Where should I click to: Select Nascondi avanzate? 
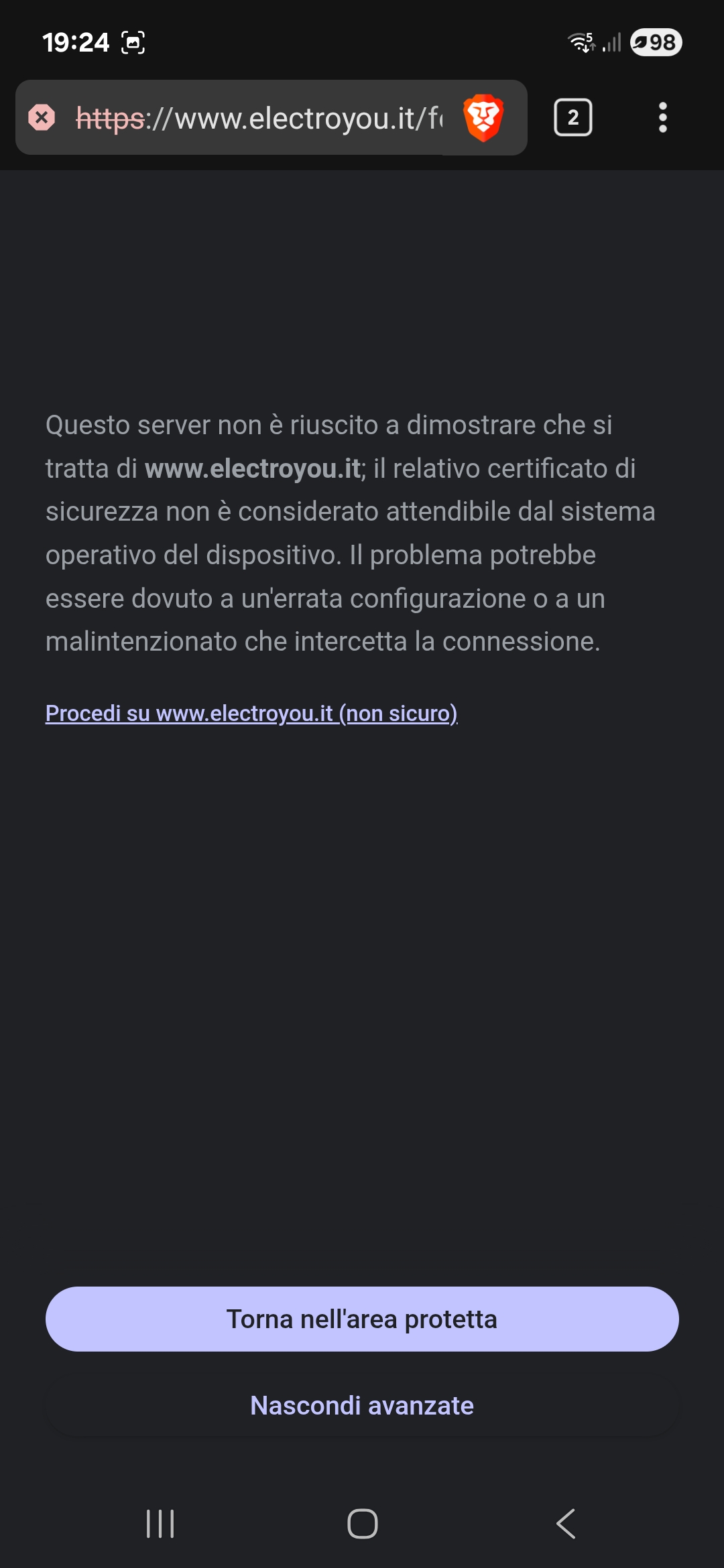coord(362,1405)
